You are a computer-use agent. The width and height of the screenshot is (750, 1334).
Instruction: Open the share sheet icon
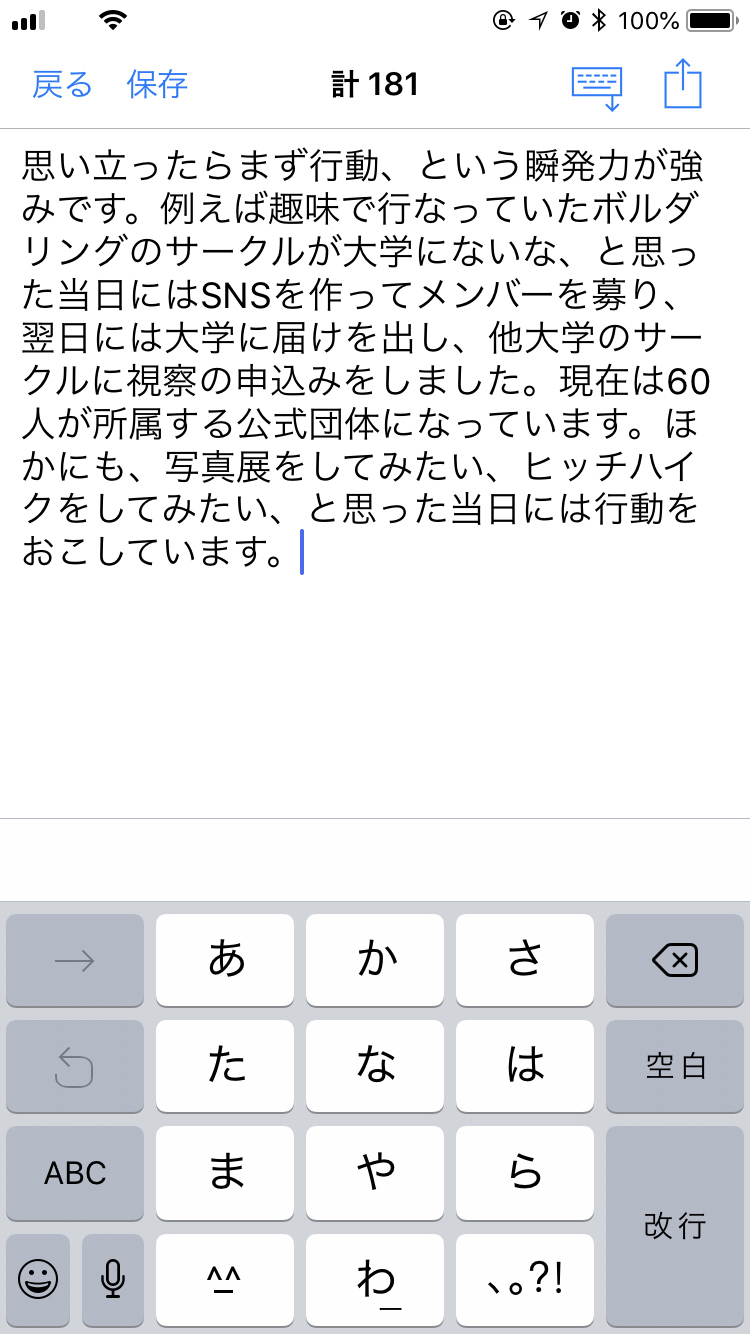(x=684, y=84)
